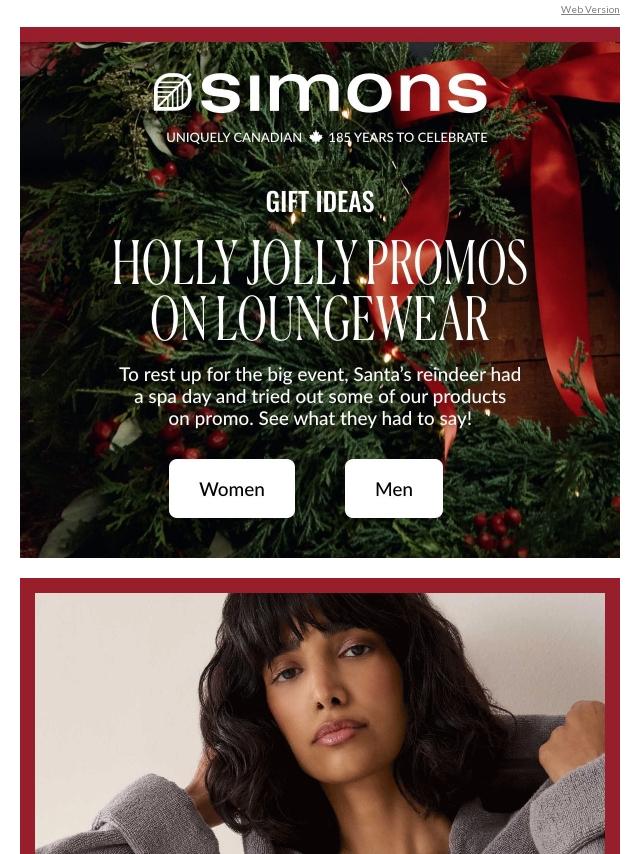Open the model photo in grey loungewear
The height and width of the screenshot is (854, 640).
coord(320,723)
